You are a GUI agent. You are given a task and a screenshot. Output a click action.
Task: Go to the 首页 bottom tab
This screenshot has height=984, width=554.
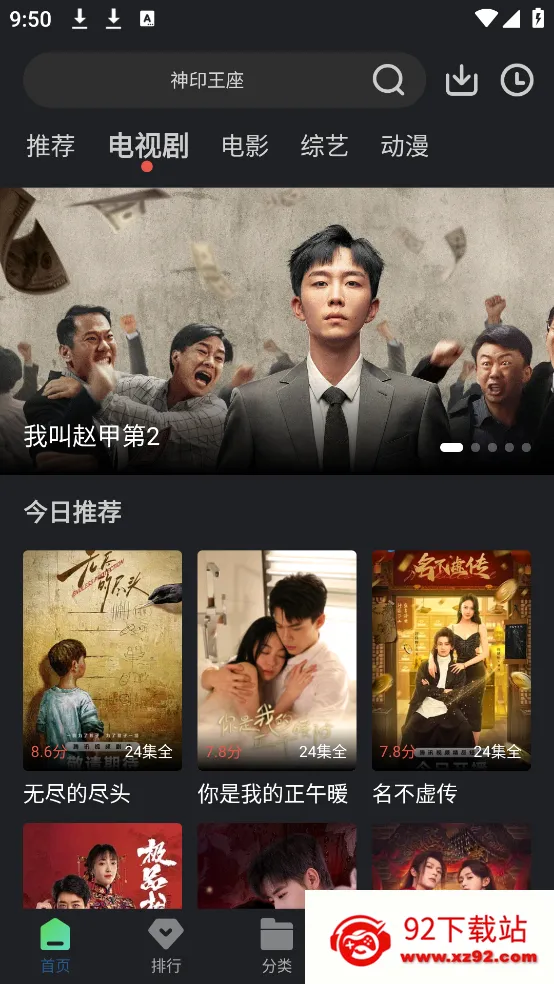(x=55, y=944)
